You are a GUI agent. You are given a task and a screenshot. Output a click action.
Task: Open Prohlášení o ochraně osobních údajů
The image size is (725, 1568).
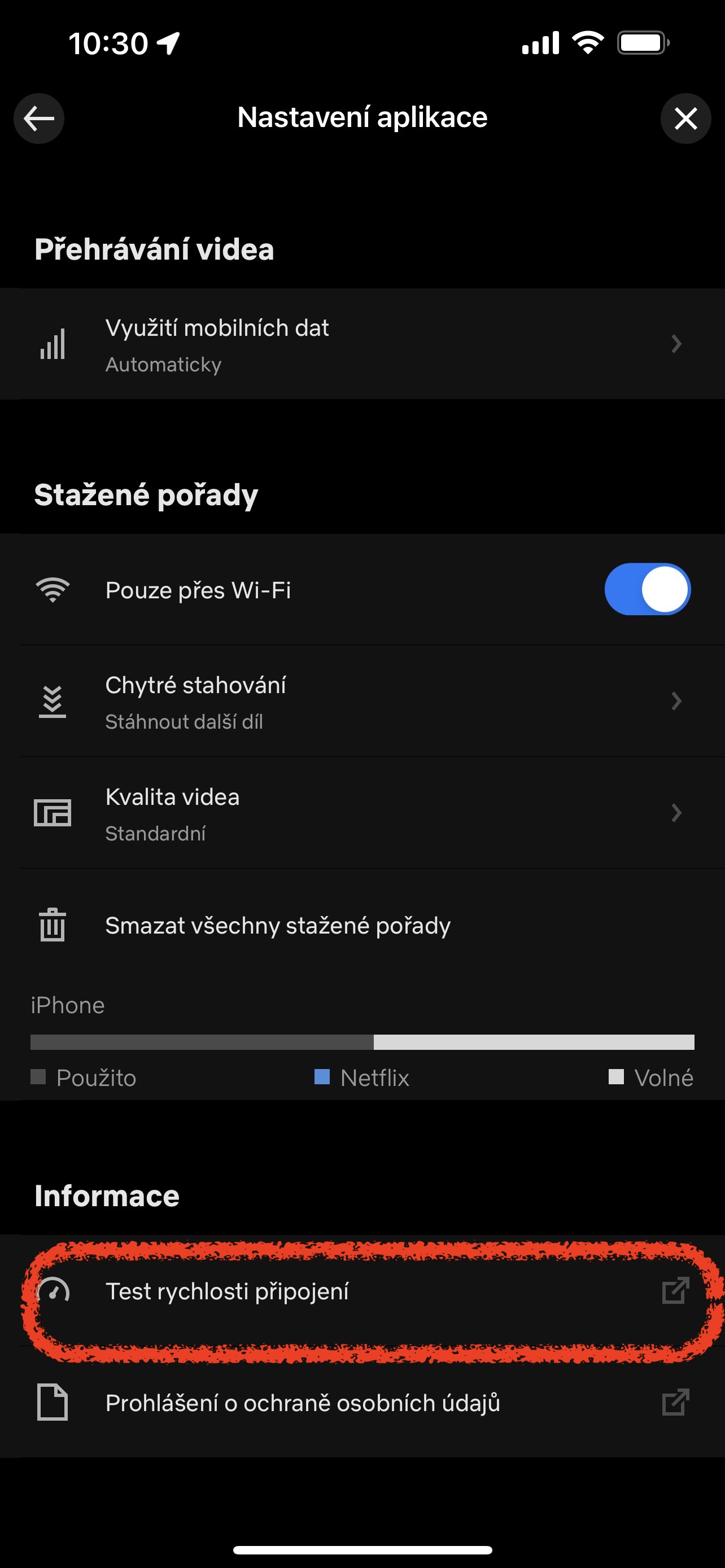[362, 1403]
